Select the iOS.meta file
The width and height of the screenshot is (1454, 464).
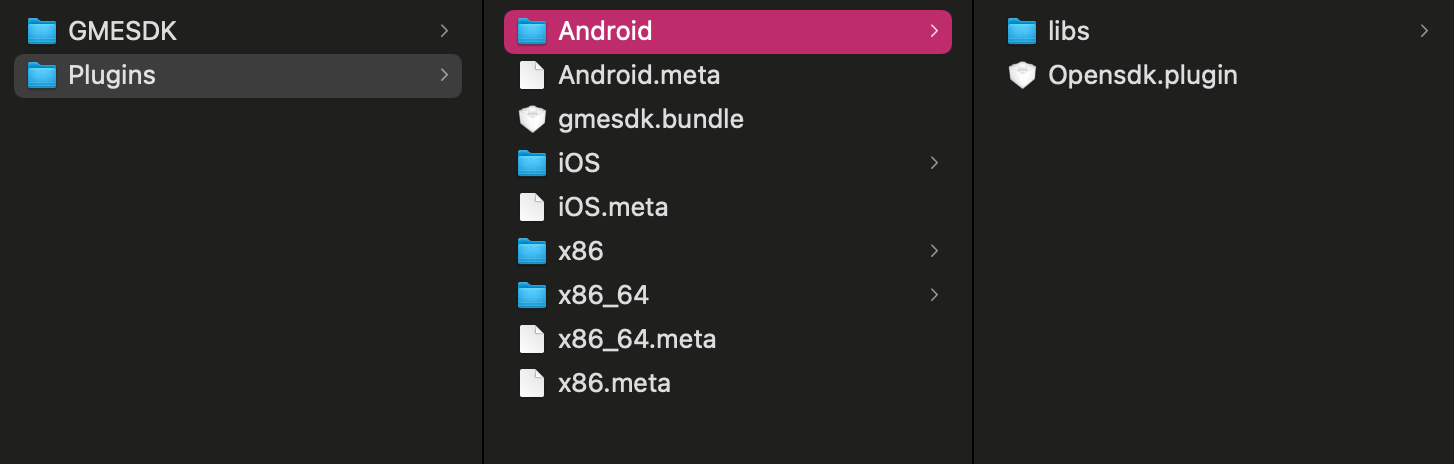coord(612,207)
